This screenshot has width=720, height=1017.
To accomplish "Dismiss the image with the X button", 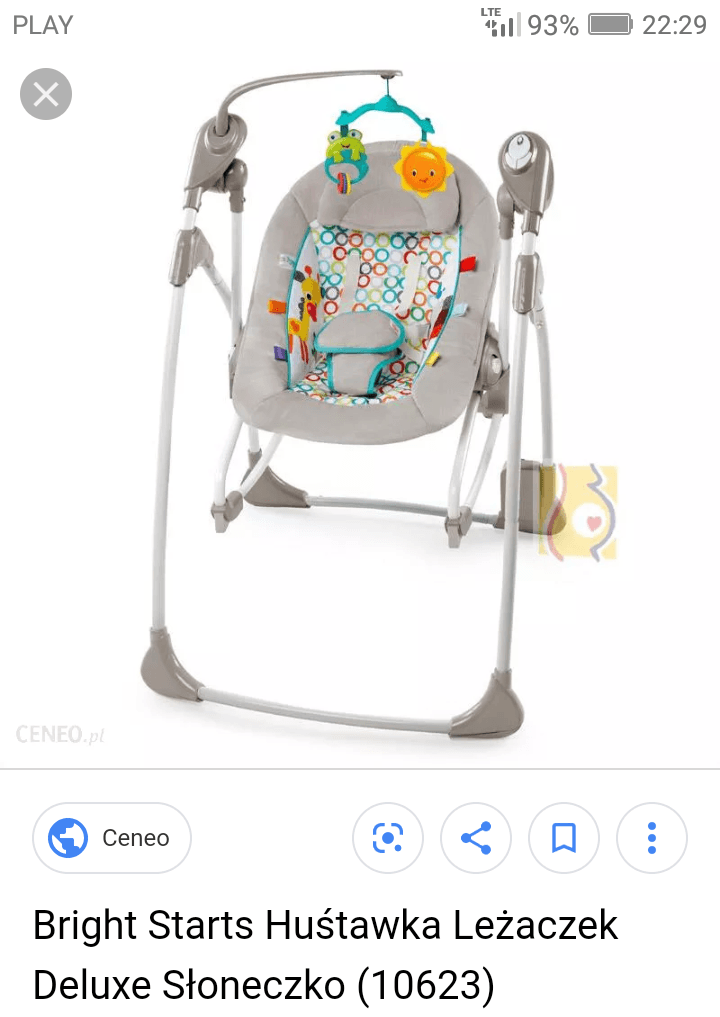I will point(45,93).
